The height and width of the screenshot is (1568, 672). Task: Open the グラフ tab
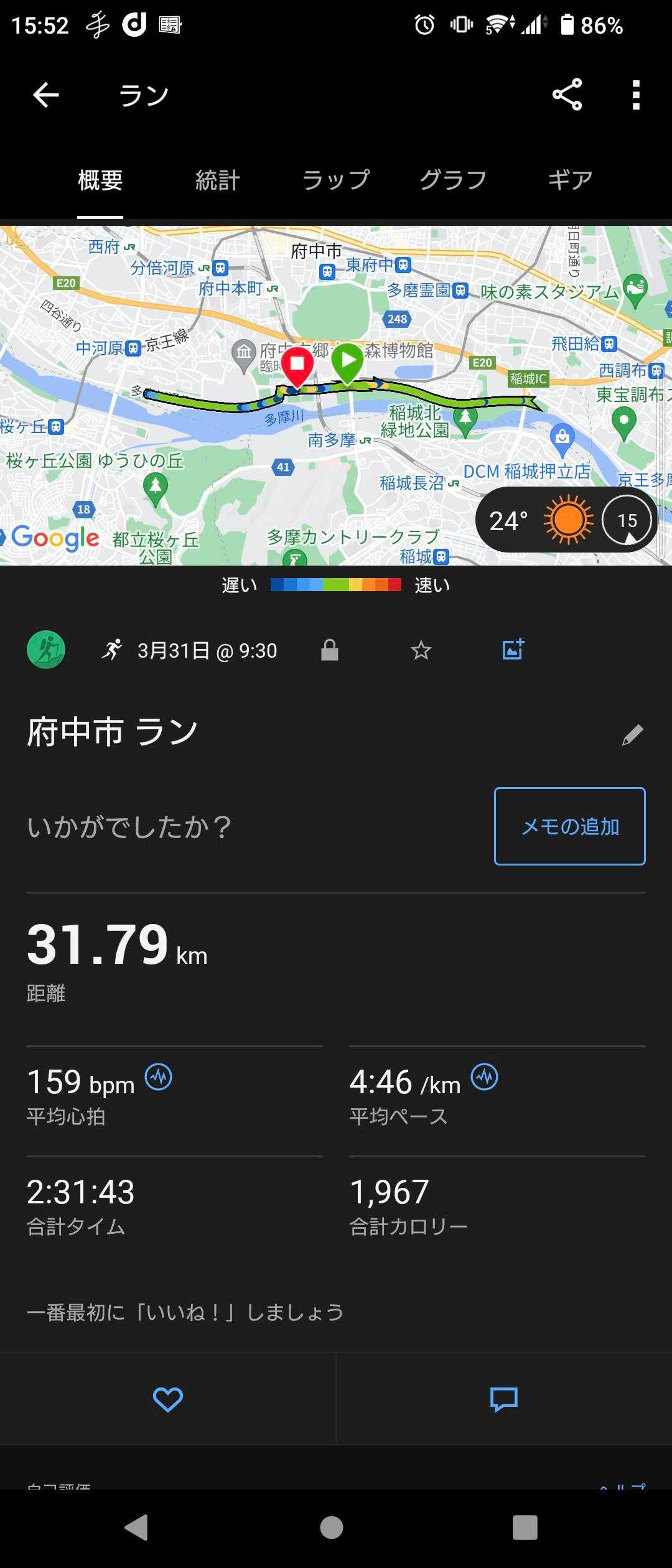[x=452, y=180]
